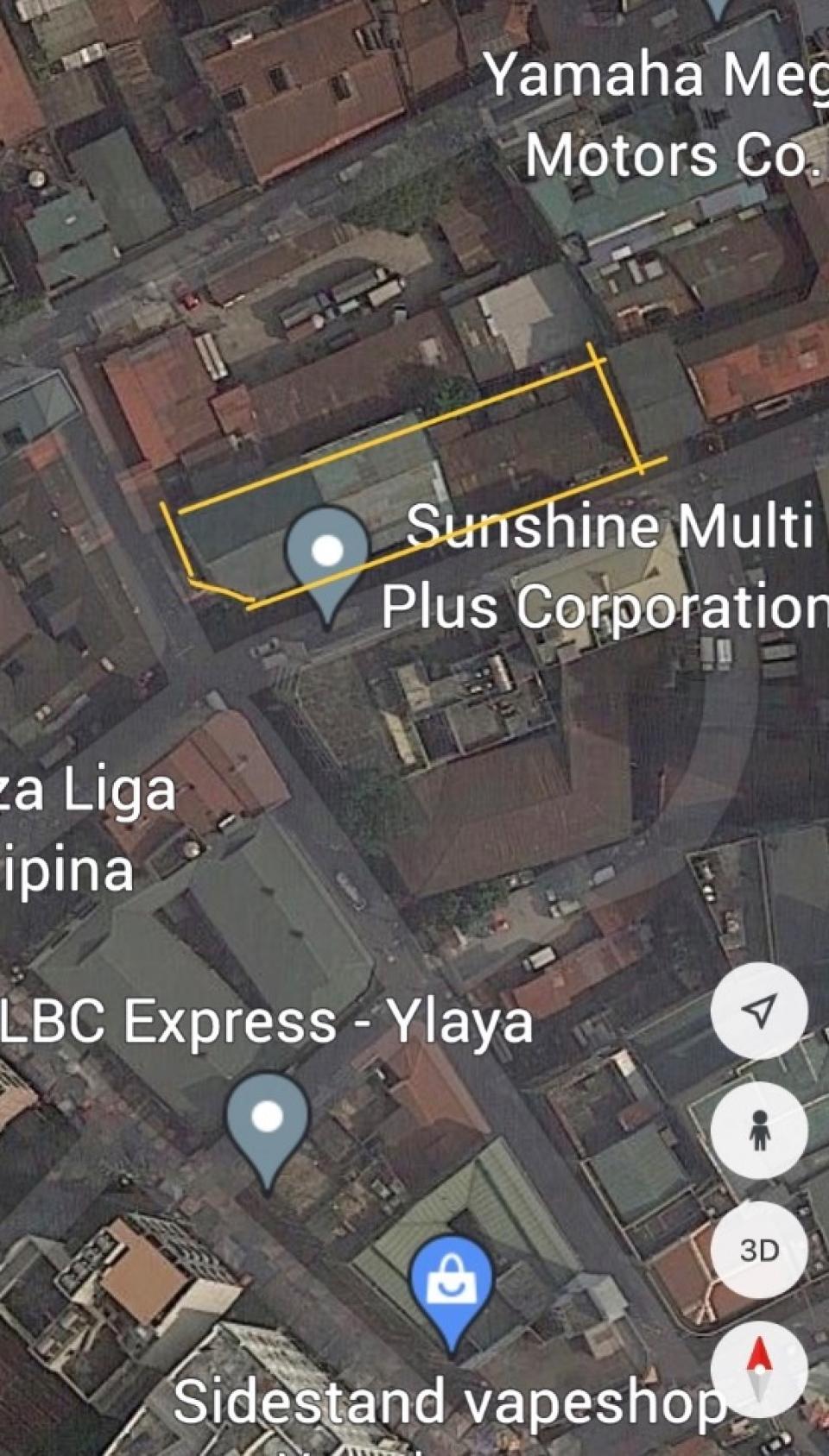Viewport: 829px width, 1456px height.
Task: Switch to 3D view
Action: [759, 1249]
